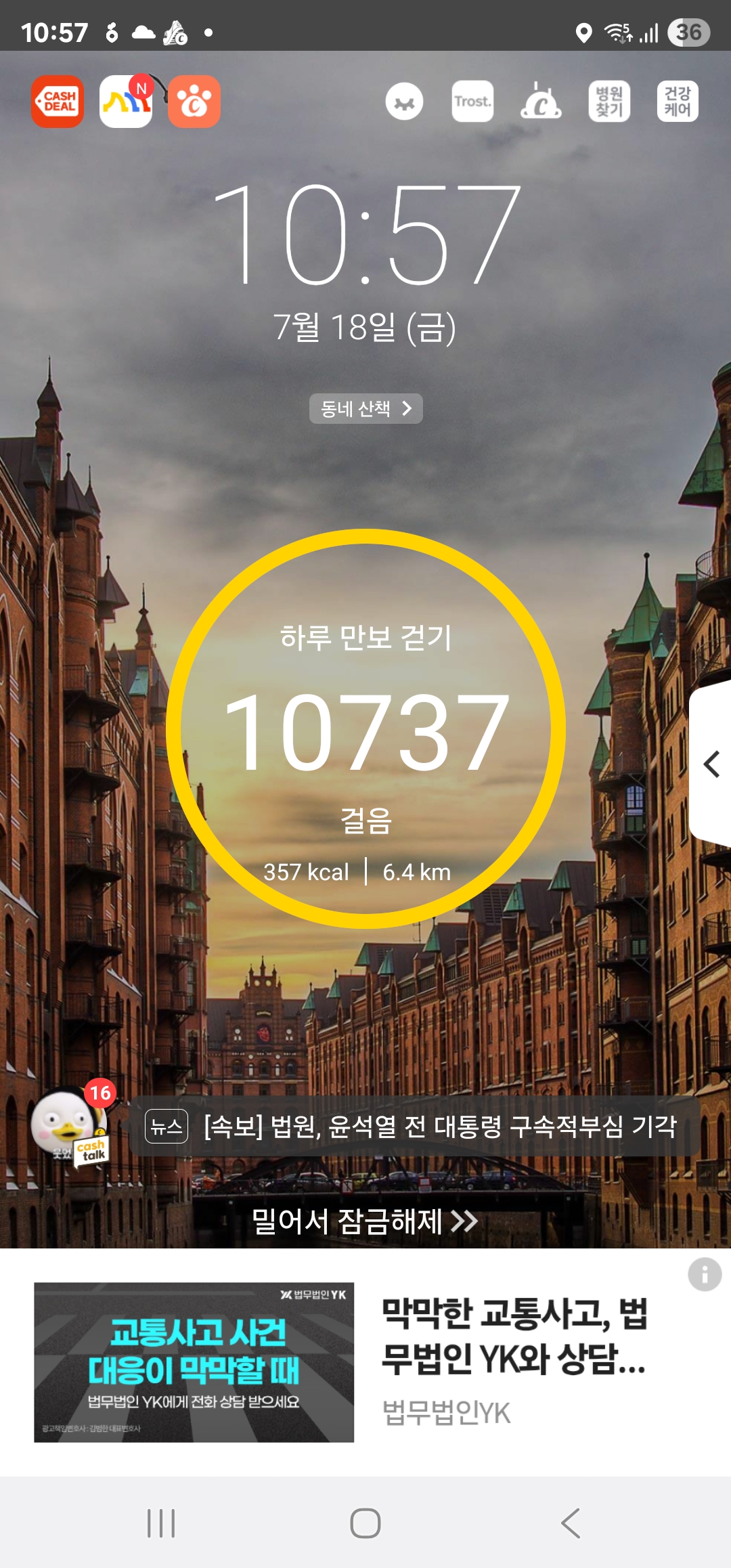Open the orange paw print shortcut

coord(194,102)
